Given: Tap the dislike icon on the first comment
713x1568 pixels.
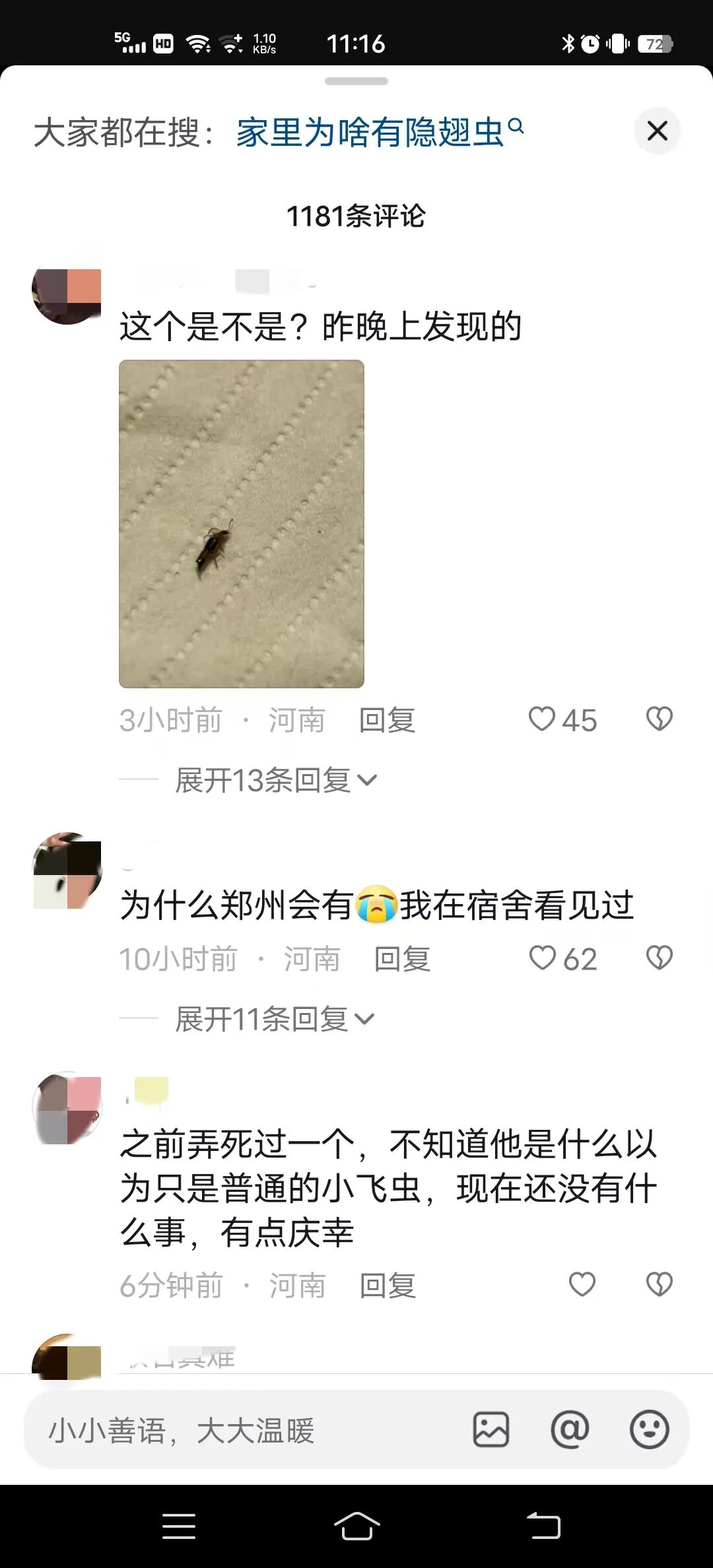Looking at the screenshot, I should click(660, 721).
